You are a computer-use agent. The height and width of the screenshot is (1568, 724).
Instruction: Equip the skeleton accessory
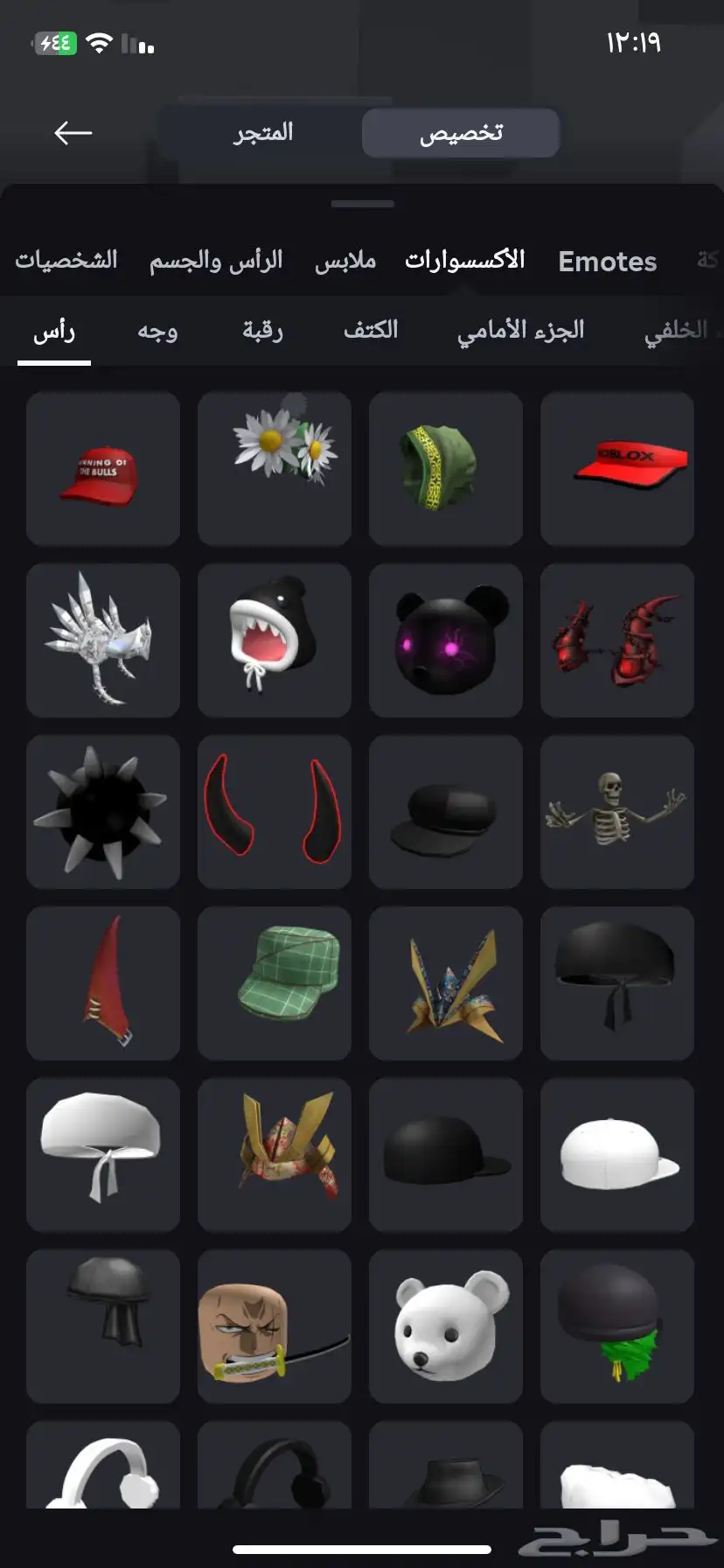tap(617, 811)
